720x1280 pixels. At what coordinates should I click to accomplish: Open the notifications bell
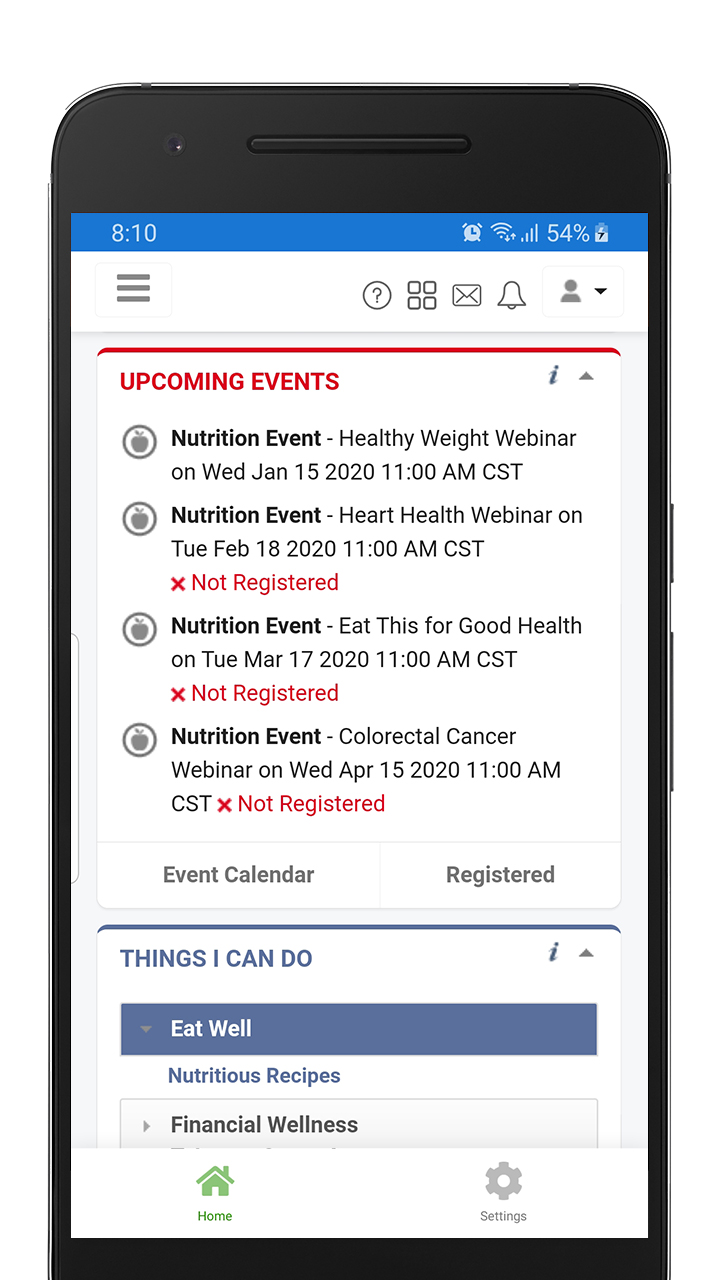pyautogui.click(x=512, y=295)
